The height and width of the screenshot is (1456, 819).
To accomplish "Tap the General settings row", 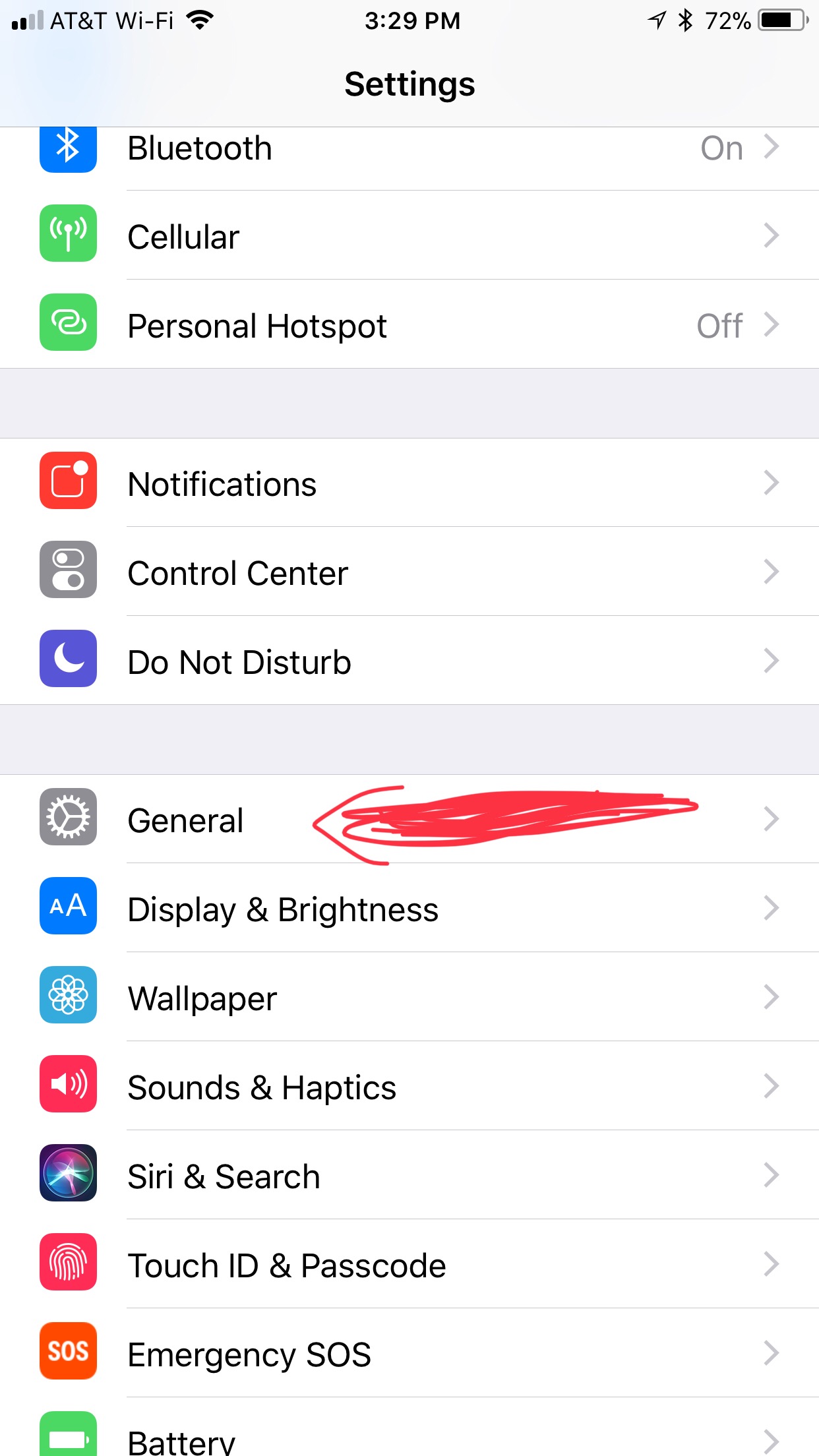I will pyautogui.click(x=409, y=820).
